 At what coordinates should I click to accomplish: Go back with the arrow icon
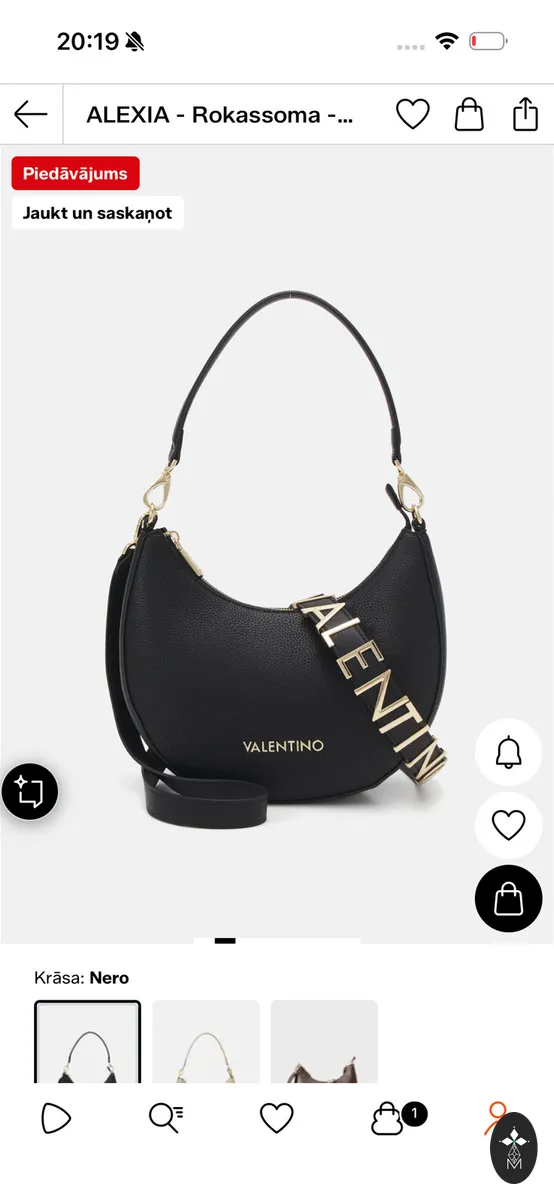(x=31, y=114)
